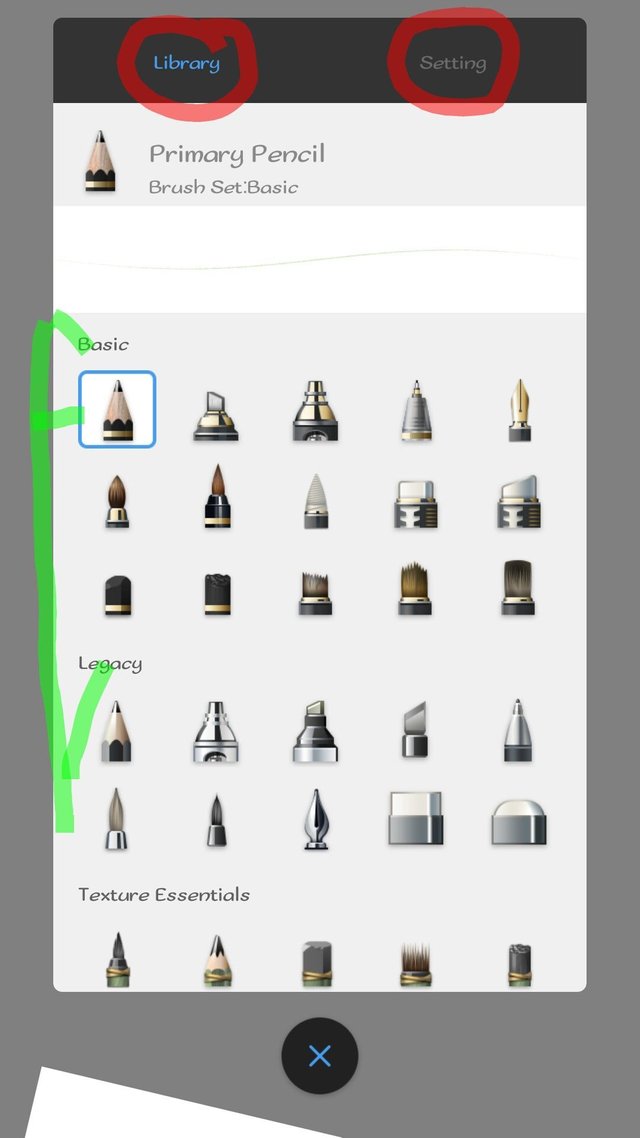Viewport: 640px width, 1138px height.
Task: Choose the gold fountain pen nib in Basic
Action: click(x=518, y=409)
